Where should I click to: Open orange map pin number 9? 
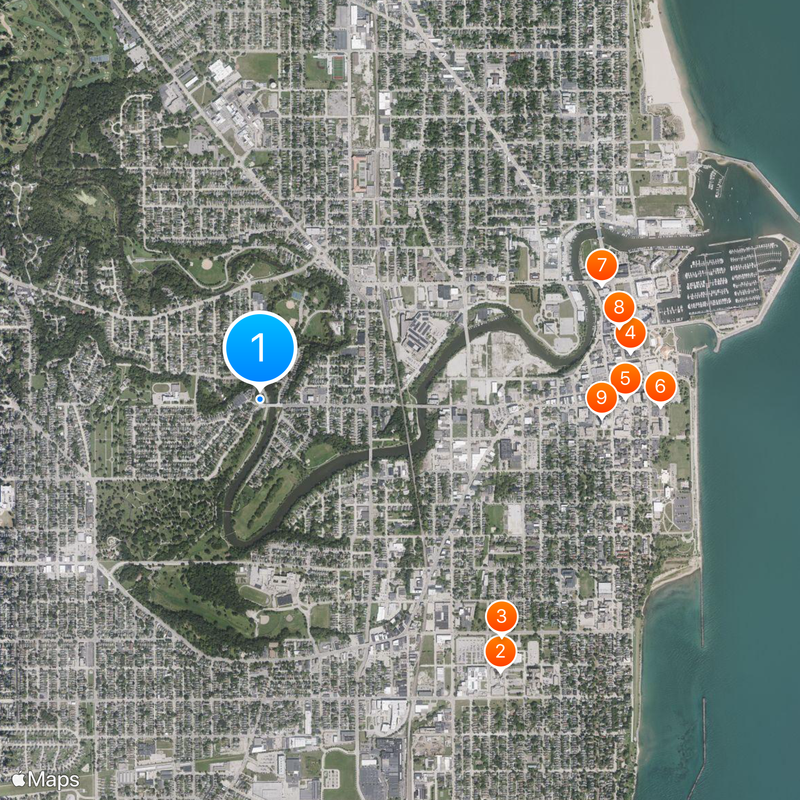601,397
